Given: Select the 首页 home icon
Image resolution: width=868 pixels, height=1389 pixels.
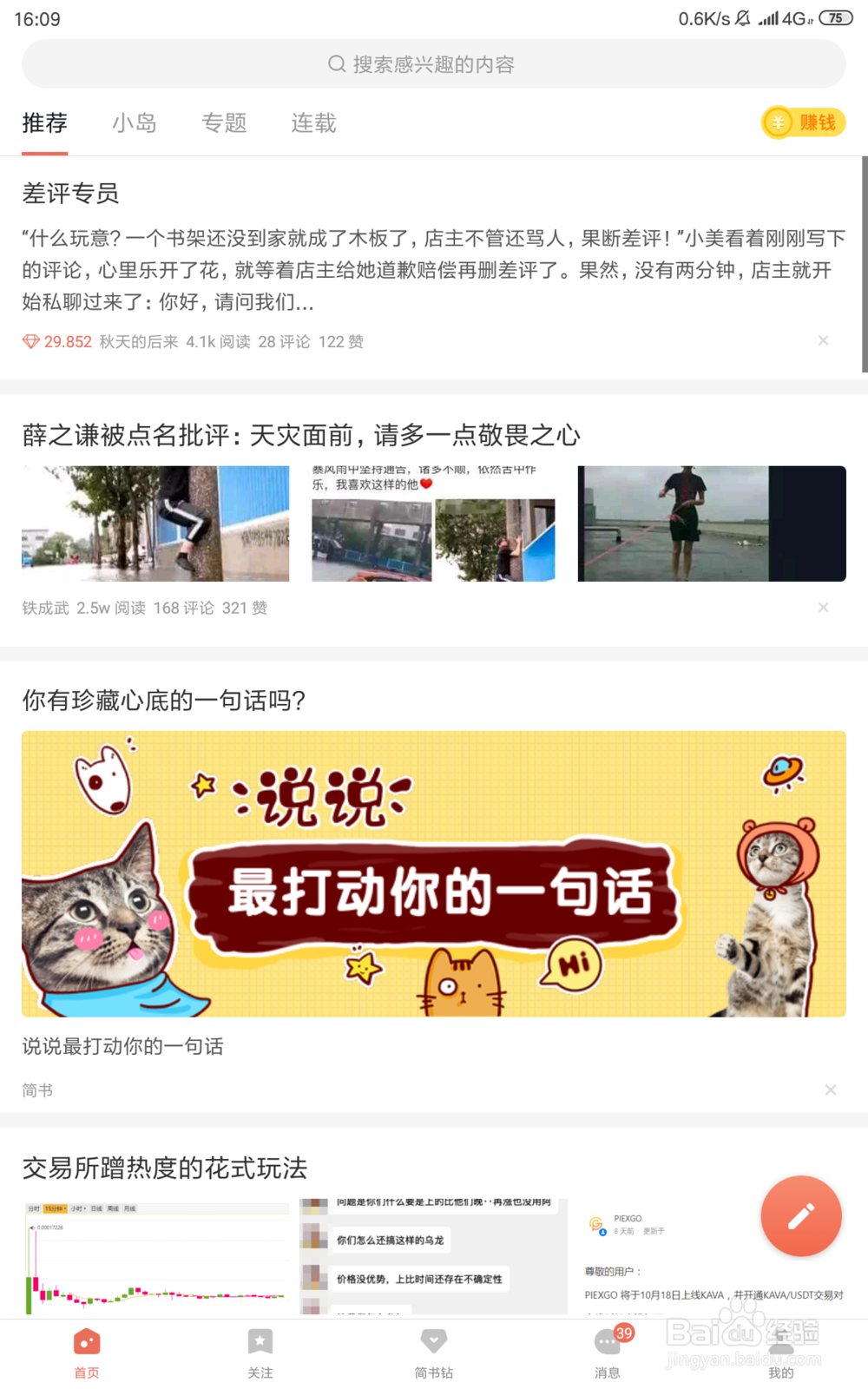Looking at the screenshot, I should pyautogui.click(x=86, y=1341).
